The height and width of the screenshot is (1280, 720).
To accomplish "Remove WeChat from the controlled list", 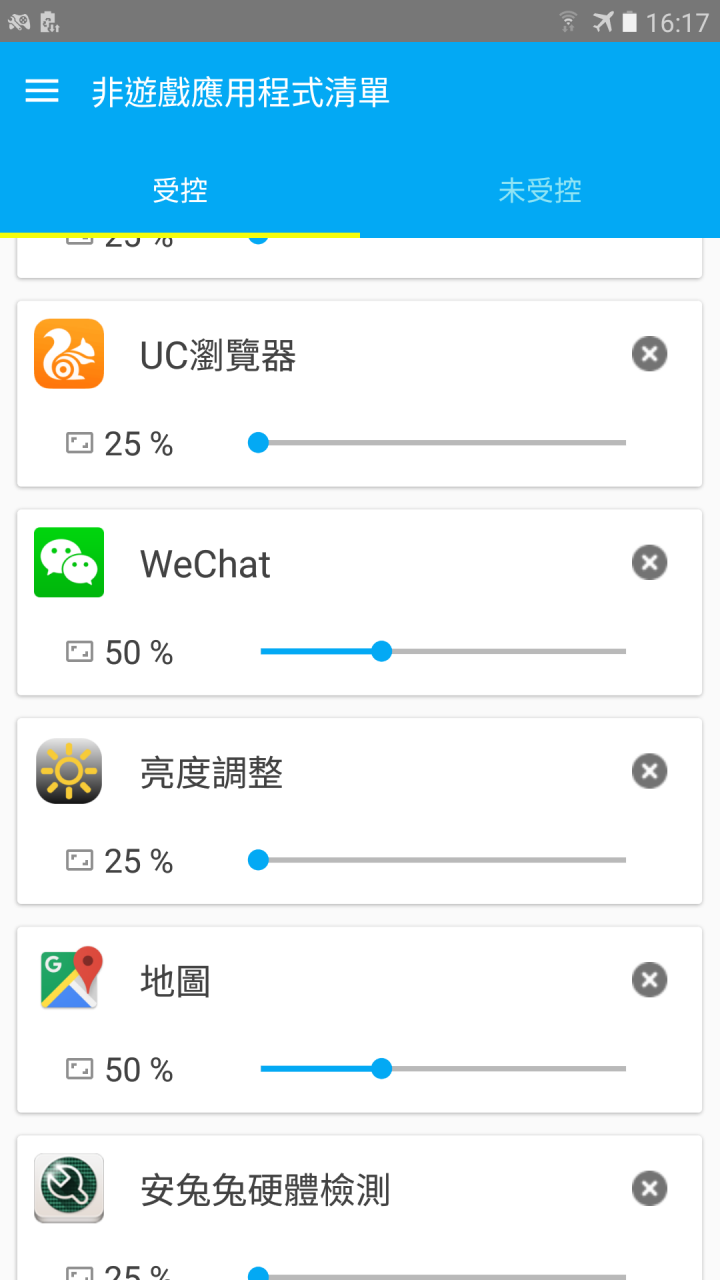I will click(649, 562).
